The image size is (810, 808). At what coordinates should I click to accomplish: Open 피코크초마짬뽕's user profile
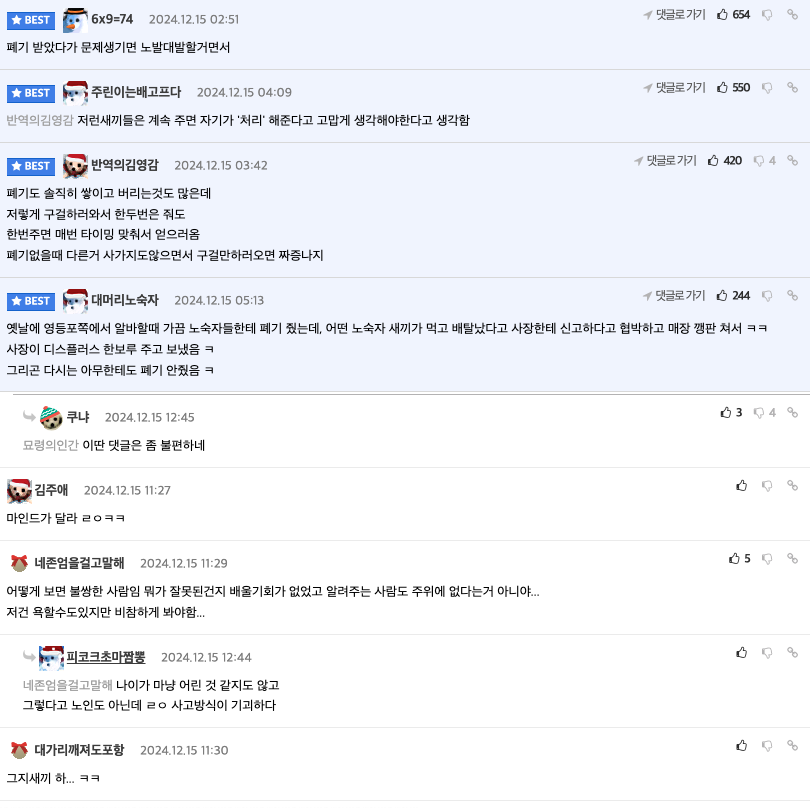tap(105, 657)
